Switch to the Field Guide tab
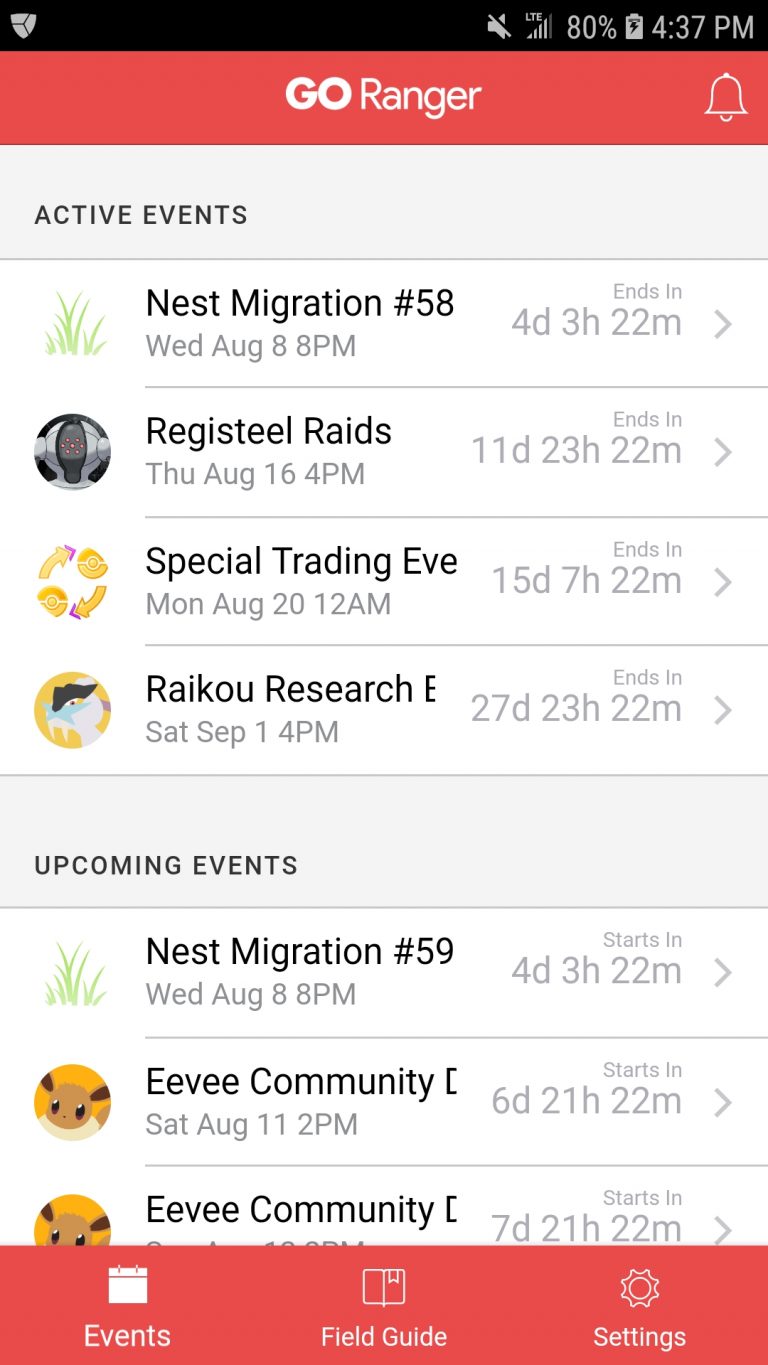Image resolution: width=768 pixels, height=1365 pixels. coord(384,1306)
